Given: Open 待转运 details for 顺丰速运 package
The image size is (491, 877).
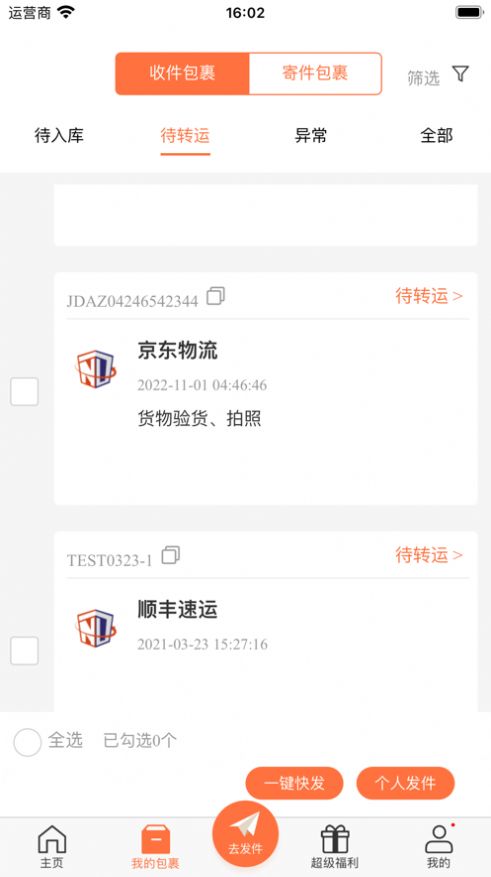Looking at the screenshot, I should (x=429, y=555).
